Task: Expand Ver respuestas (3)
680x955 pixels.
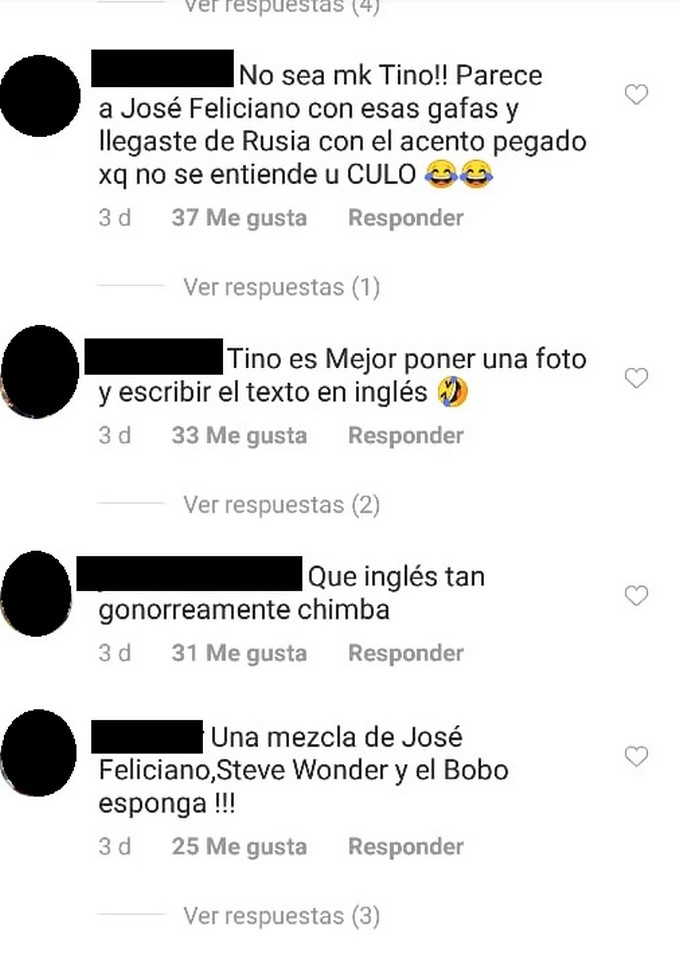Action: (x=281, y=916)
